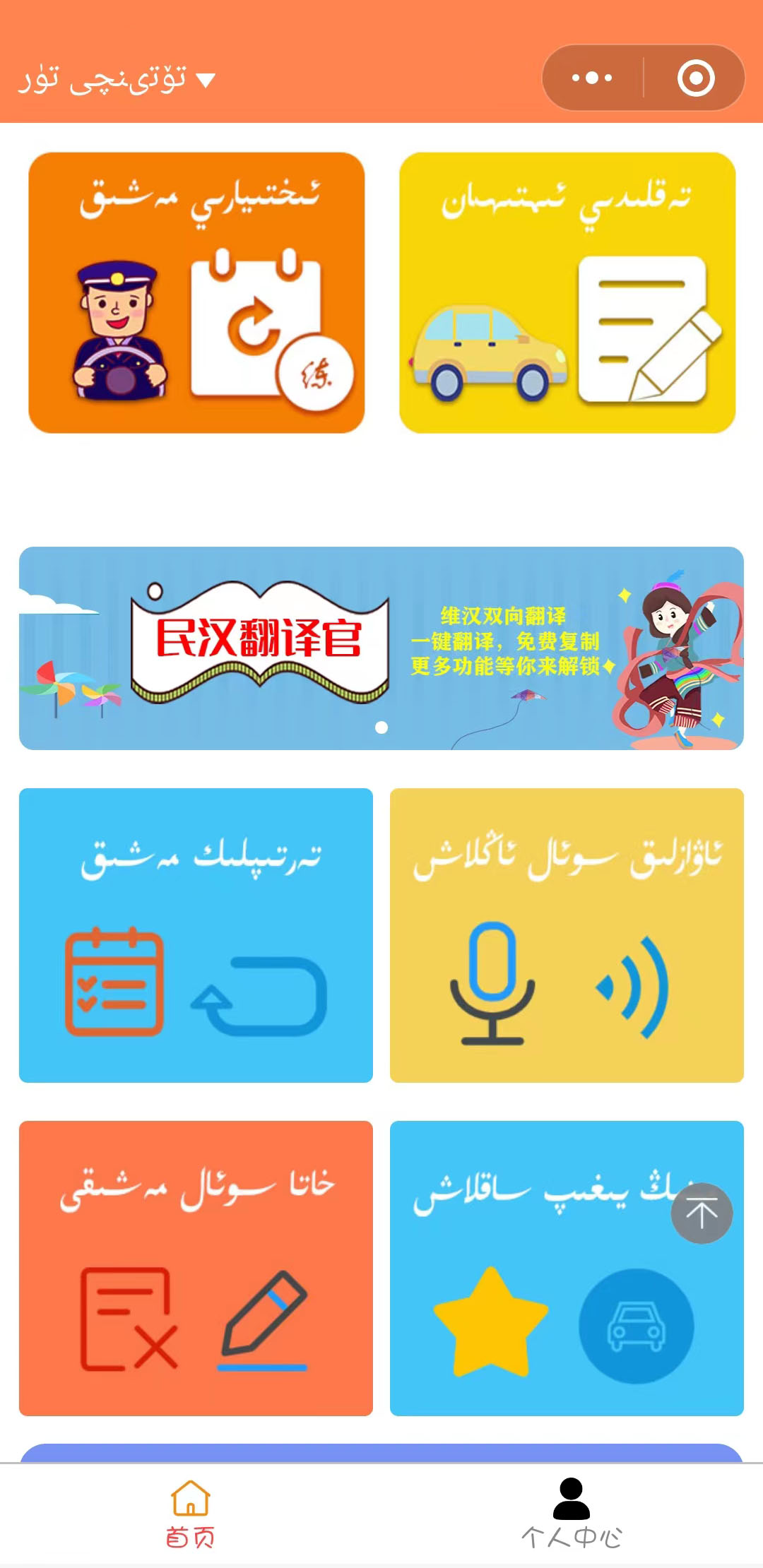
Task: Open the orange wrong-questions practice card
Action: pos(196,1268)
